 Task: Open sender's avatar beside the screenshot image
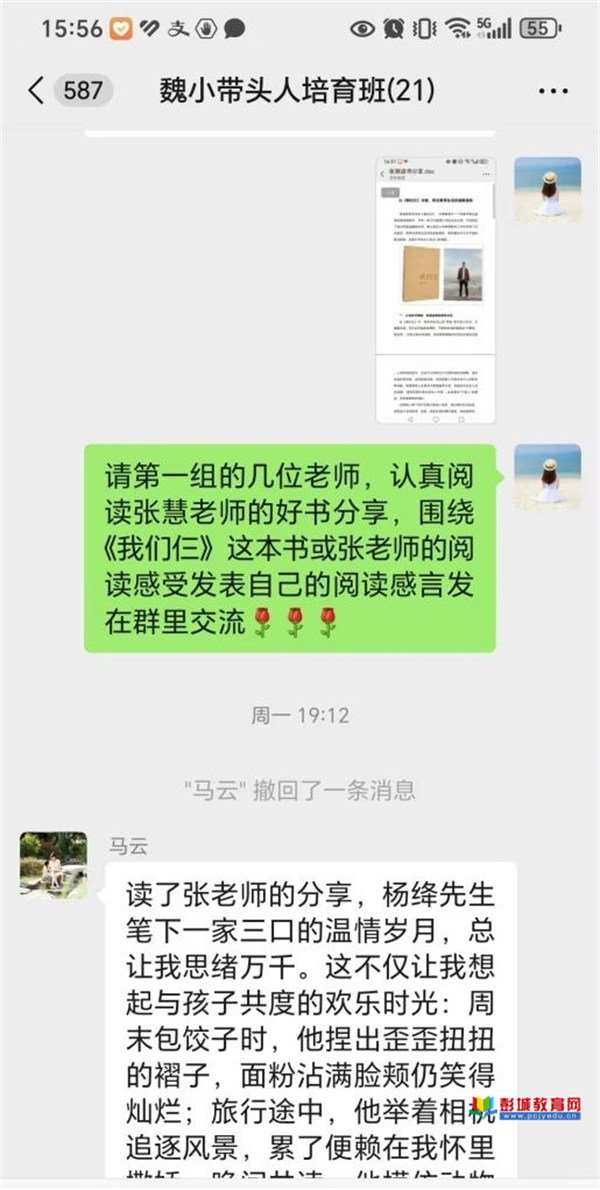coord(547,189)
